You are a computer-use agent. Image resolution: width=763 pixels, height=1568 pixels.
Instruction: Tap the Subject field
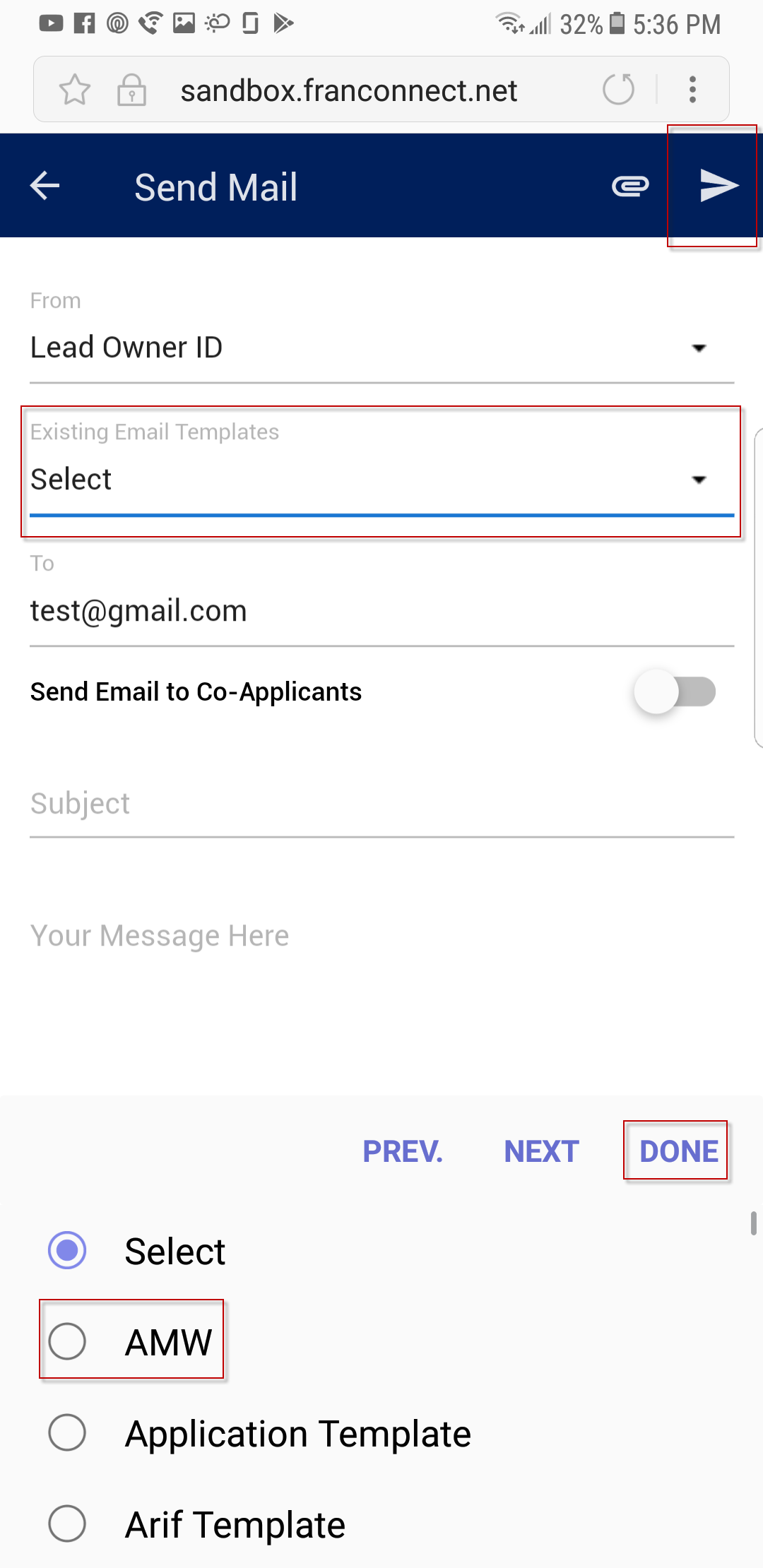pyautogui.click(x=381, y=804)
